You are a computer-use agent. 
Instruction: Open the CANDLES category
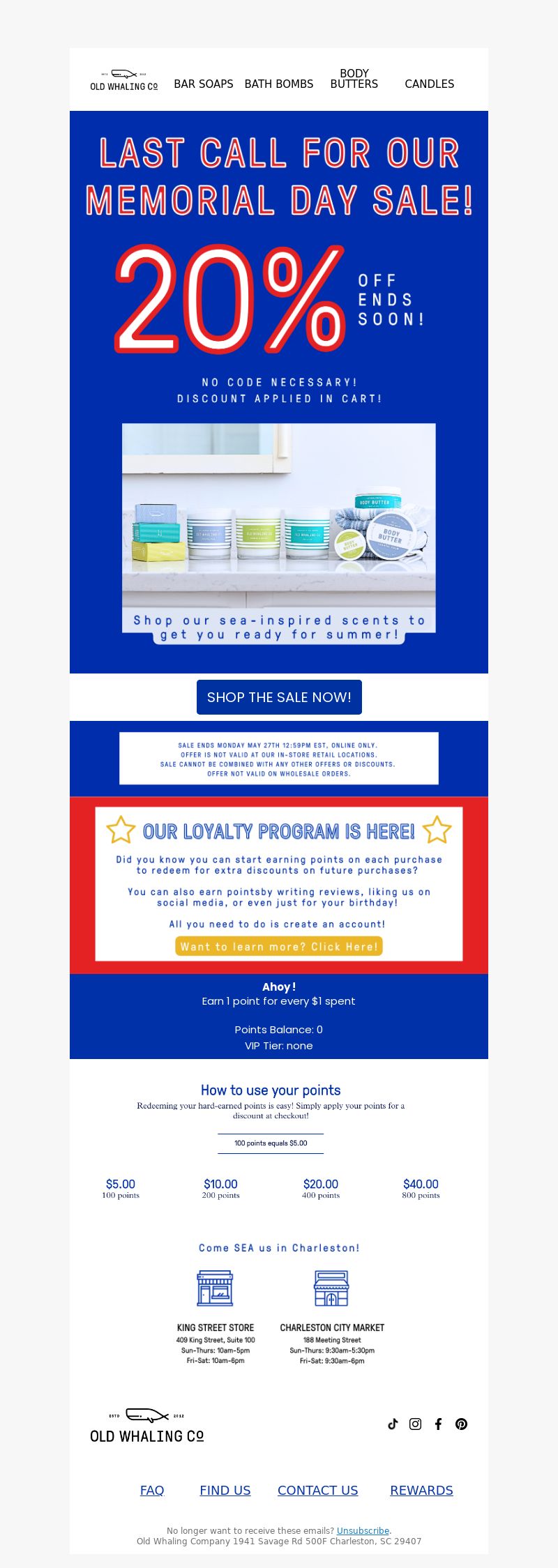point(429,84)
